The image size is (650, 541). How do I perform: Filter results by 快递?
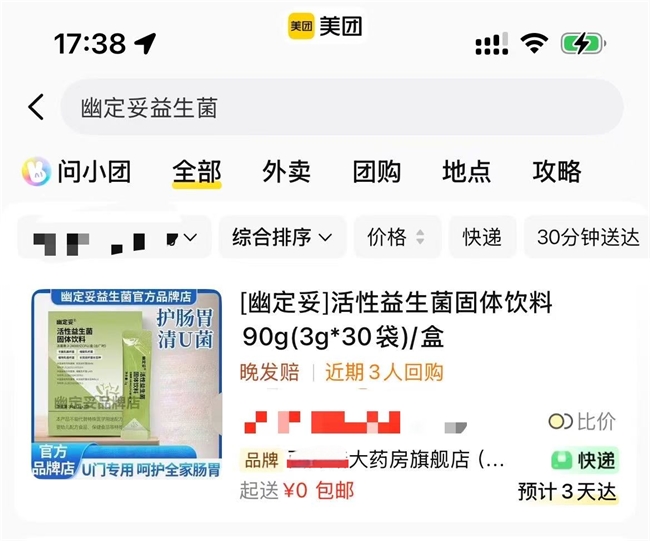(482, 237)
